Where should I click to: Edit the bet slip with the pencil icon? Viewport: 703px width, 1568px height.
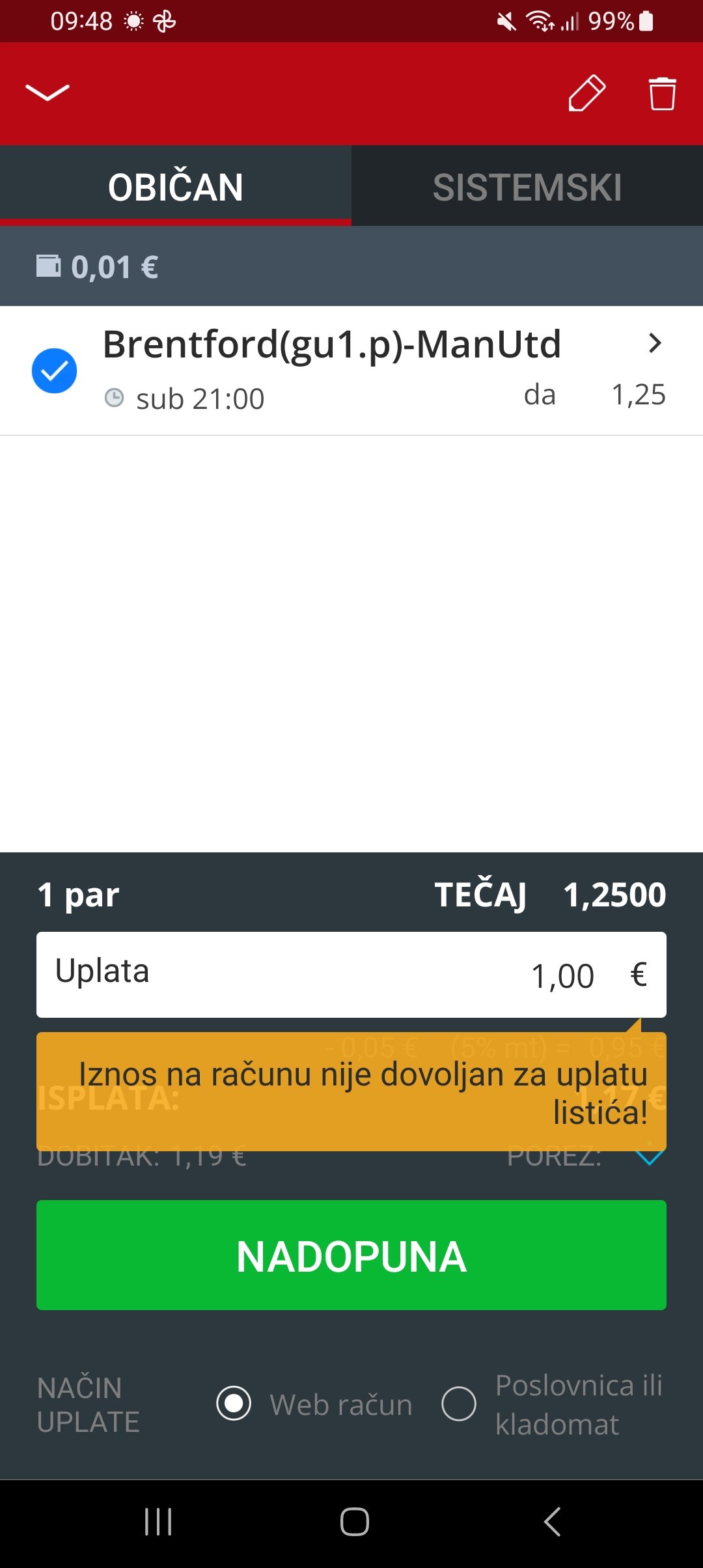coord(587,93)
